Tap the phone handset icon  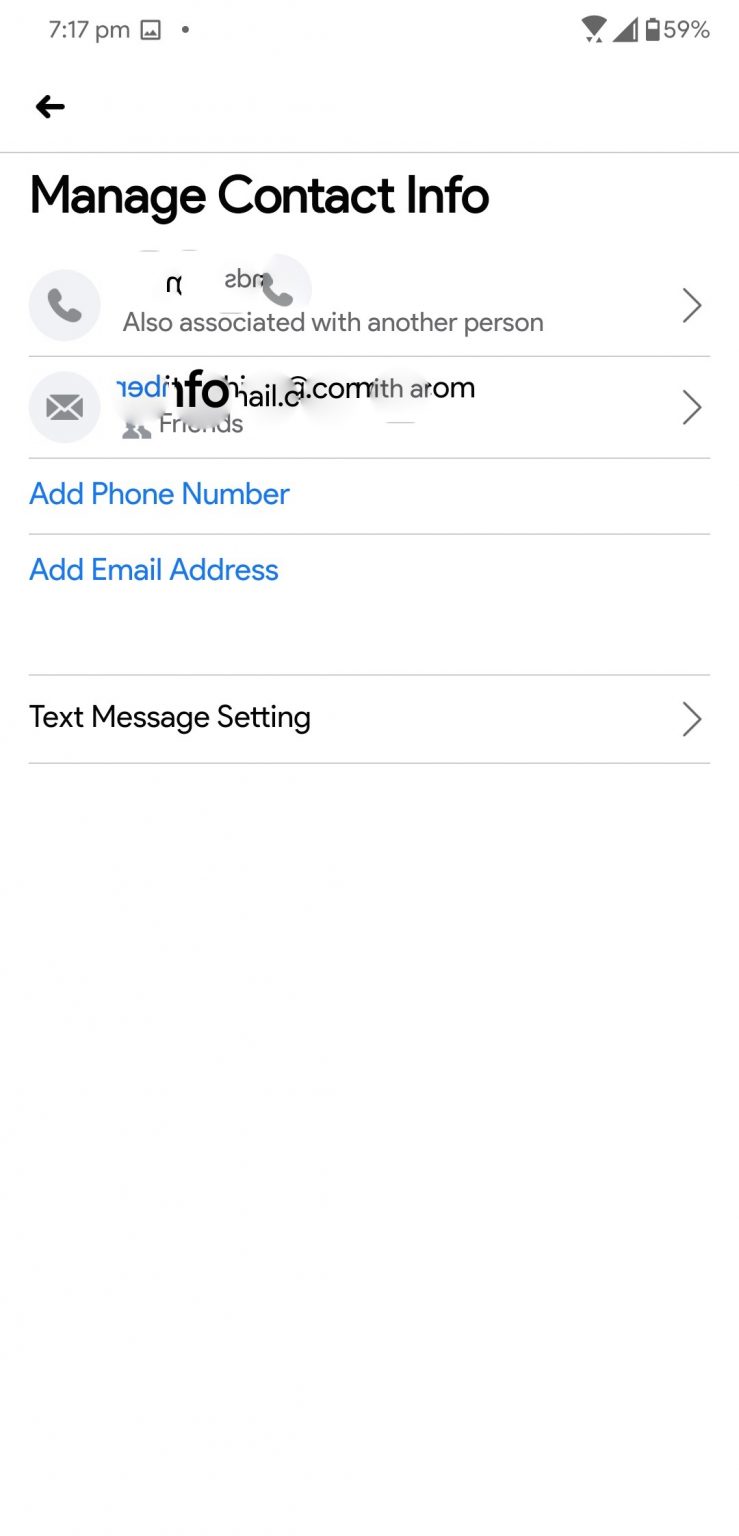[x=64, y=305]
